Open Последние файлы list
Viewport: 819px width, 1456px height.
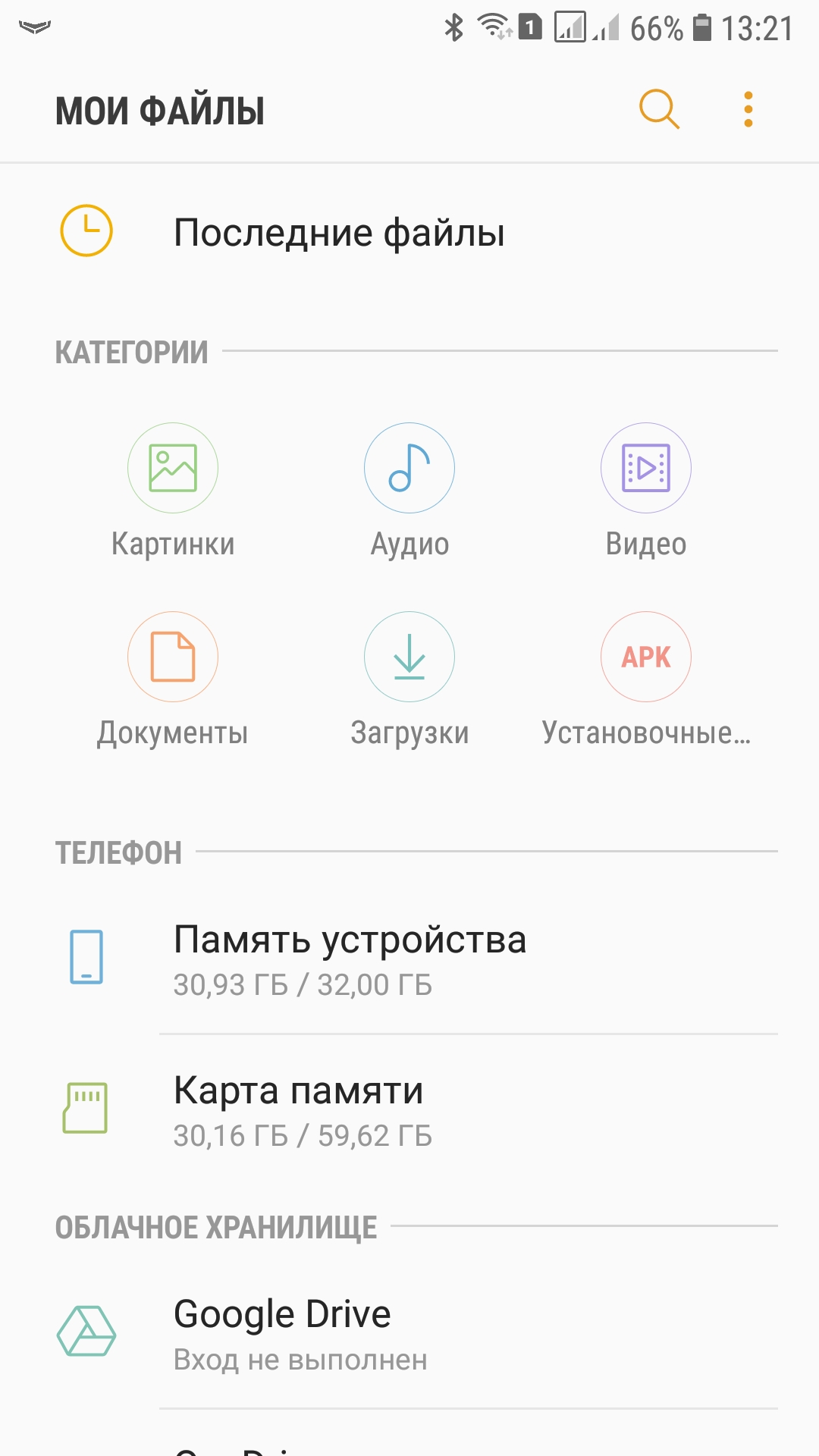pos(338,232)
